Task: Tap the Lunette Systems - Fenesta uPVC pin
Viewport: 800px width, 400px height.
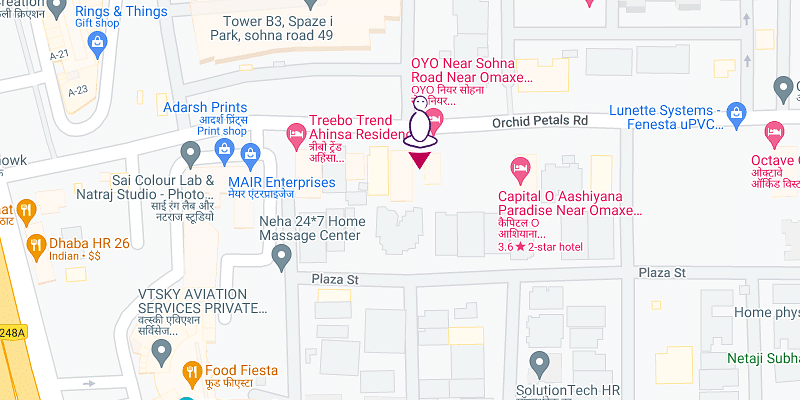Action: coord(736,111)
